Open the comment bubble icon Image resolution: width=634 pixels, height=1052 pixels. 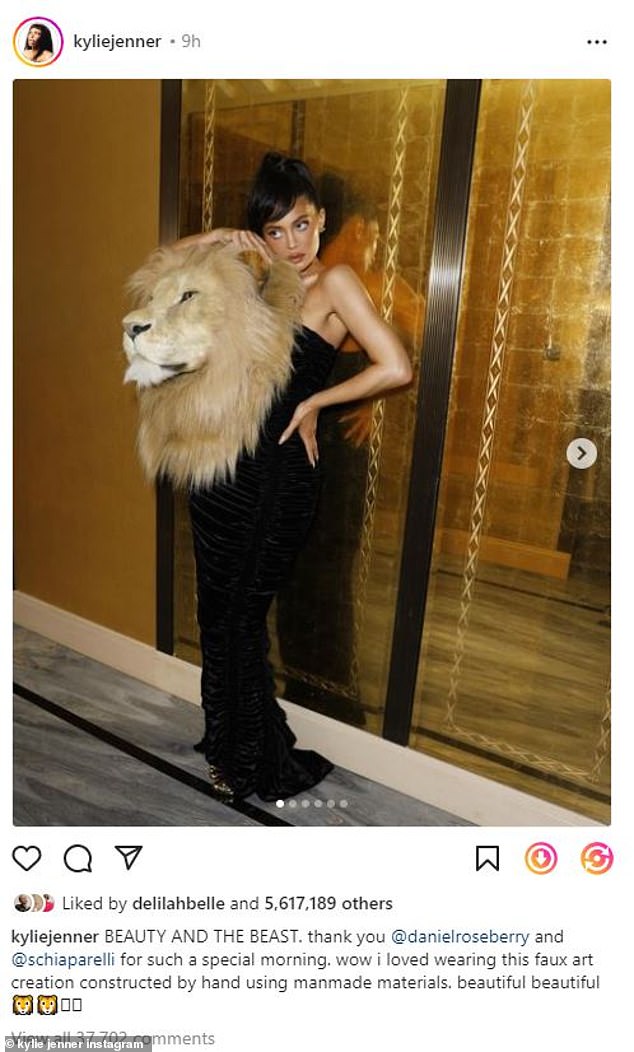coord(77,858)
